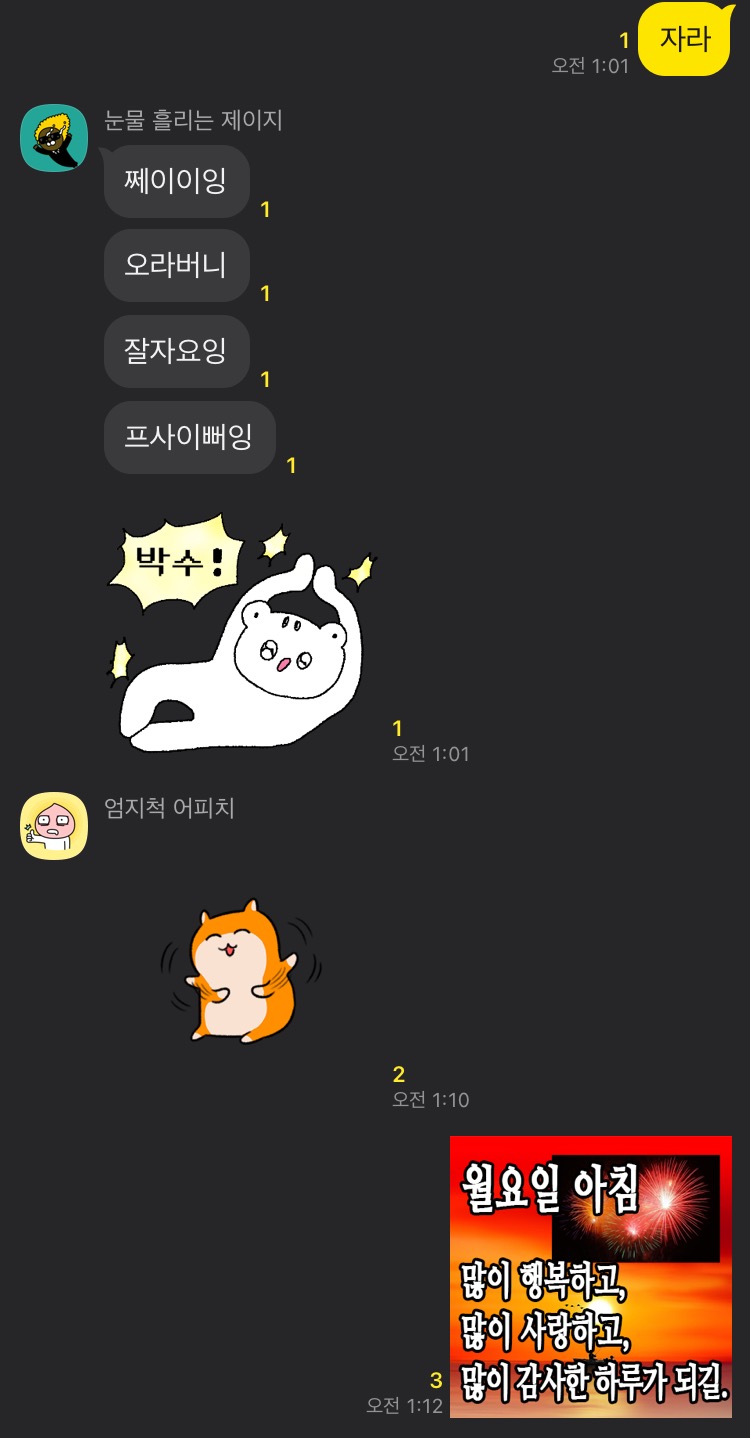The image size is (750, 1438).
Task: Tap the unread count 2 below the hamster sticker
Action: click(x=397, y=1073)
